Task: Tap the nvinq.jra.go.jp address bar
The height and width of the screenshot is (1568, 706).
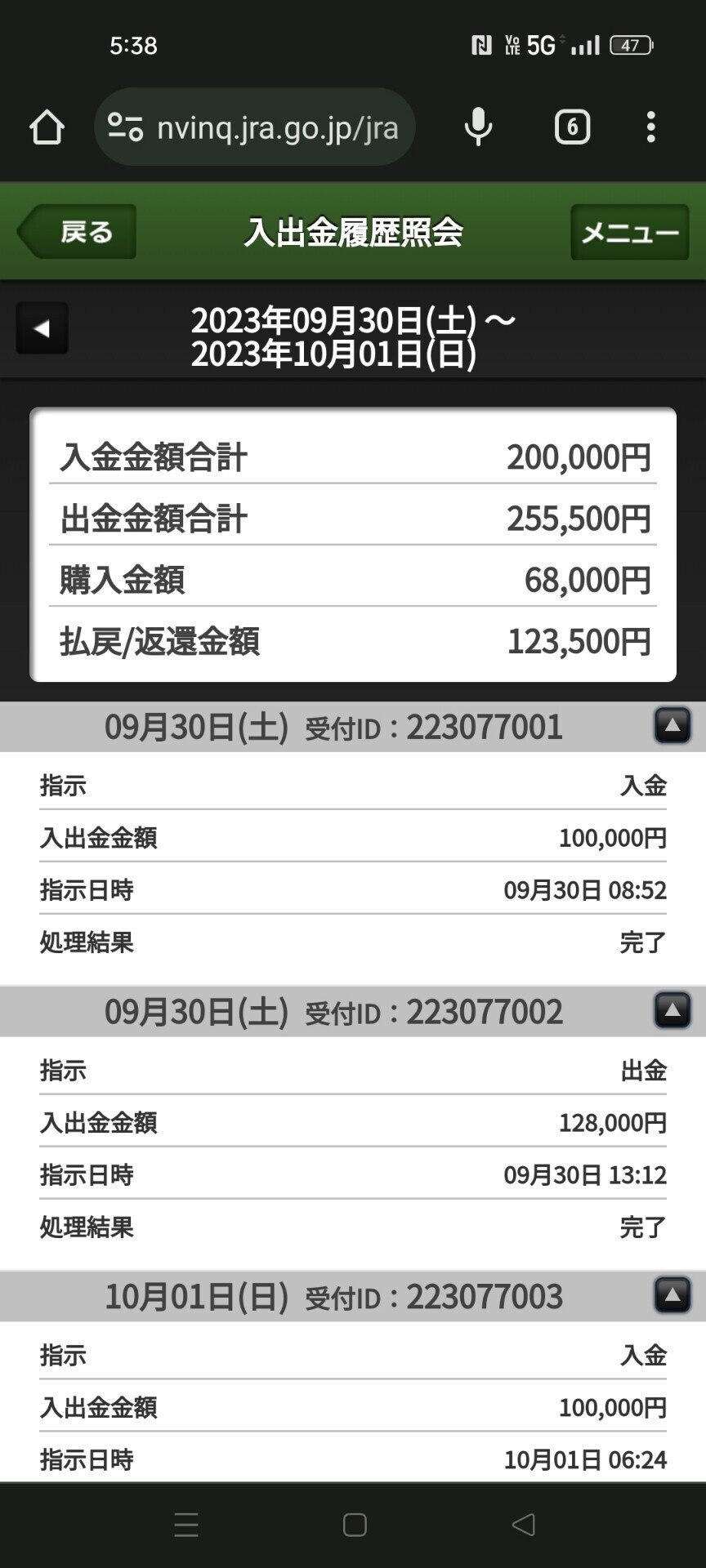Action: [x=278, y=127]
